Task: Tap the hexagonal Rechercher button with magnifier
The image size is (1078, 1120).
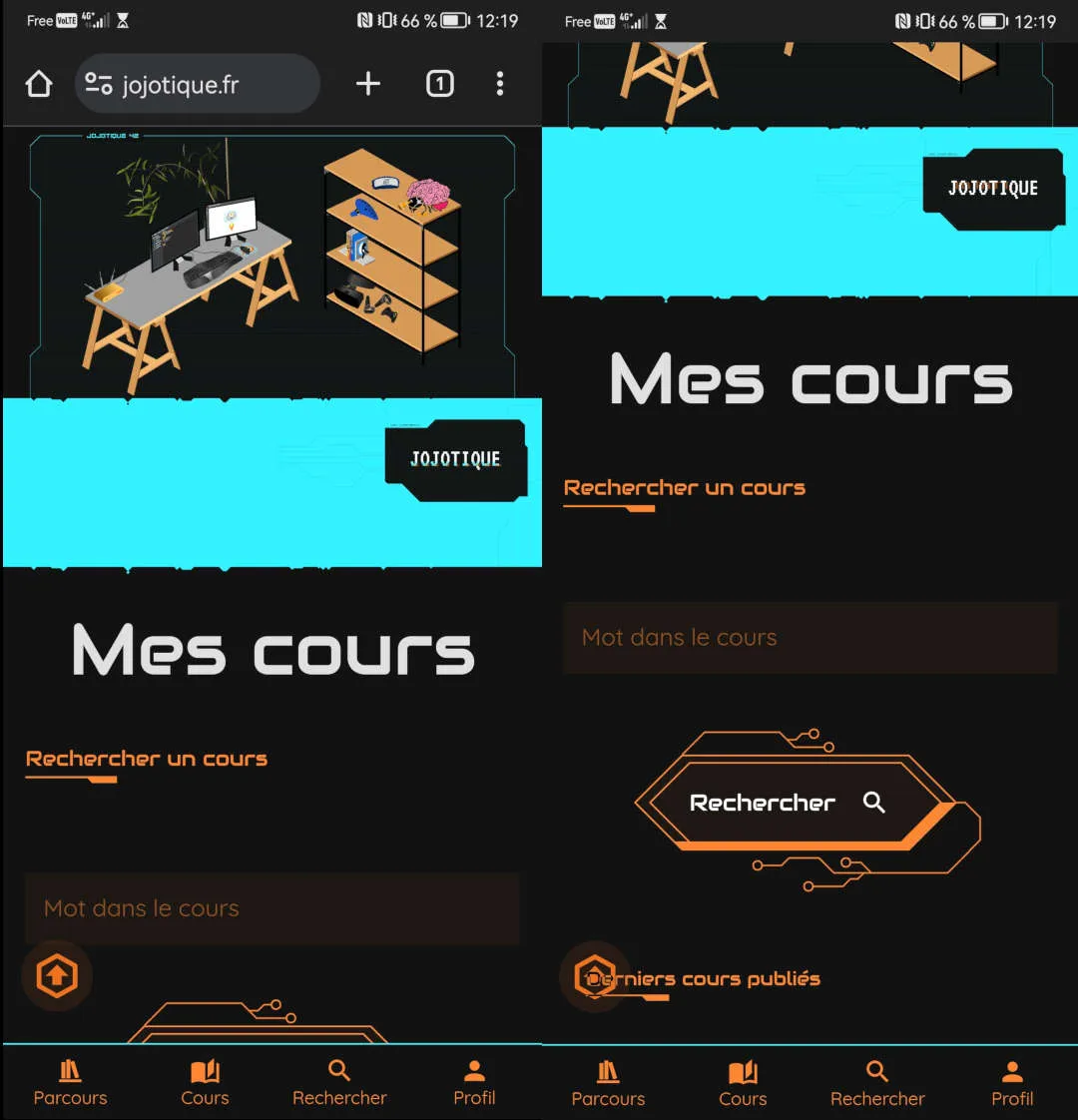Action: click(x=789, y=804)
